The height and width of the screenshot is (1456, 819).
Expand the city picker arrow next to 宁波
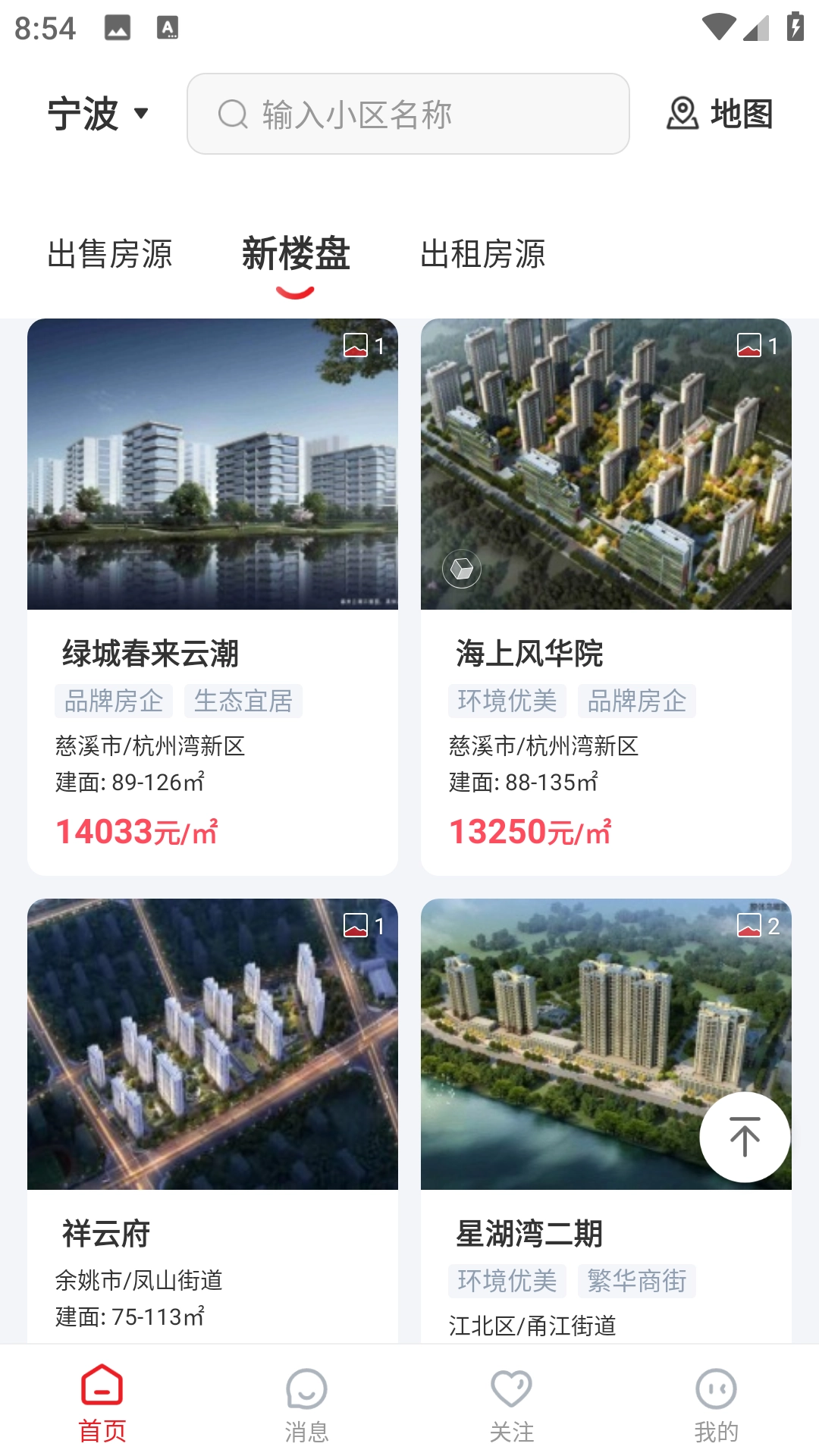(x=143, y=115)
